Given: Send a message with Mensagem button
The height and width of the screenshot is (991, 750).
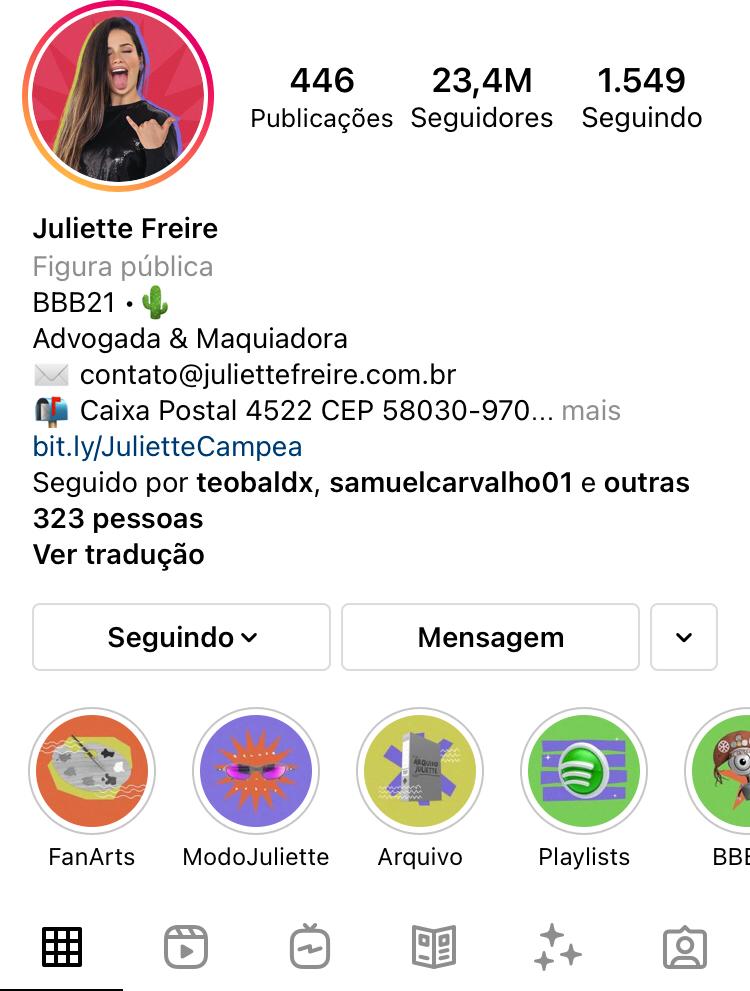Looking at the screenshot, I should point(490,637).
